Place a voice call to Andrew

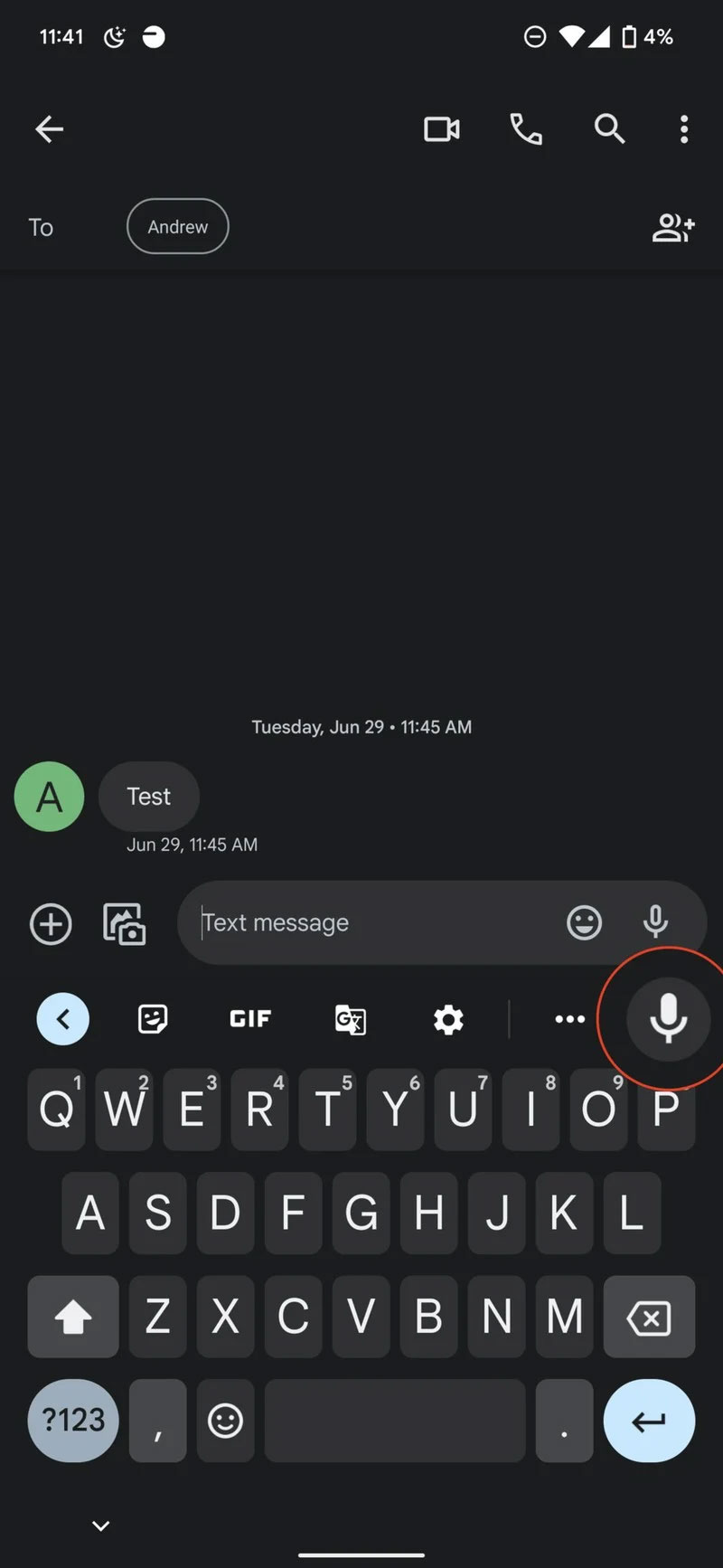pyautogui.click(x=526, y=129)
